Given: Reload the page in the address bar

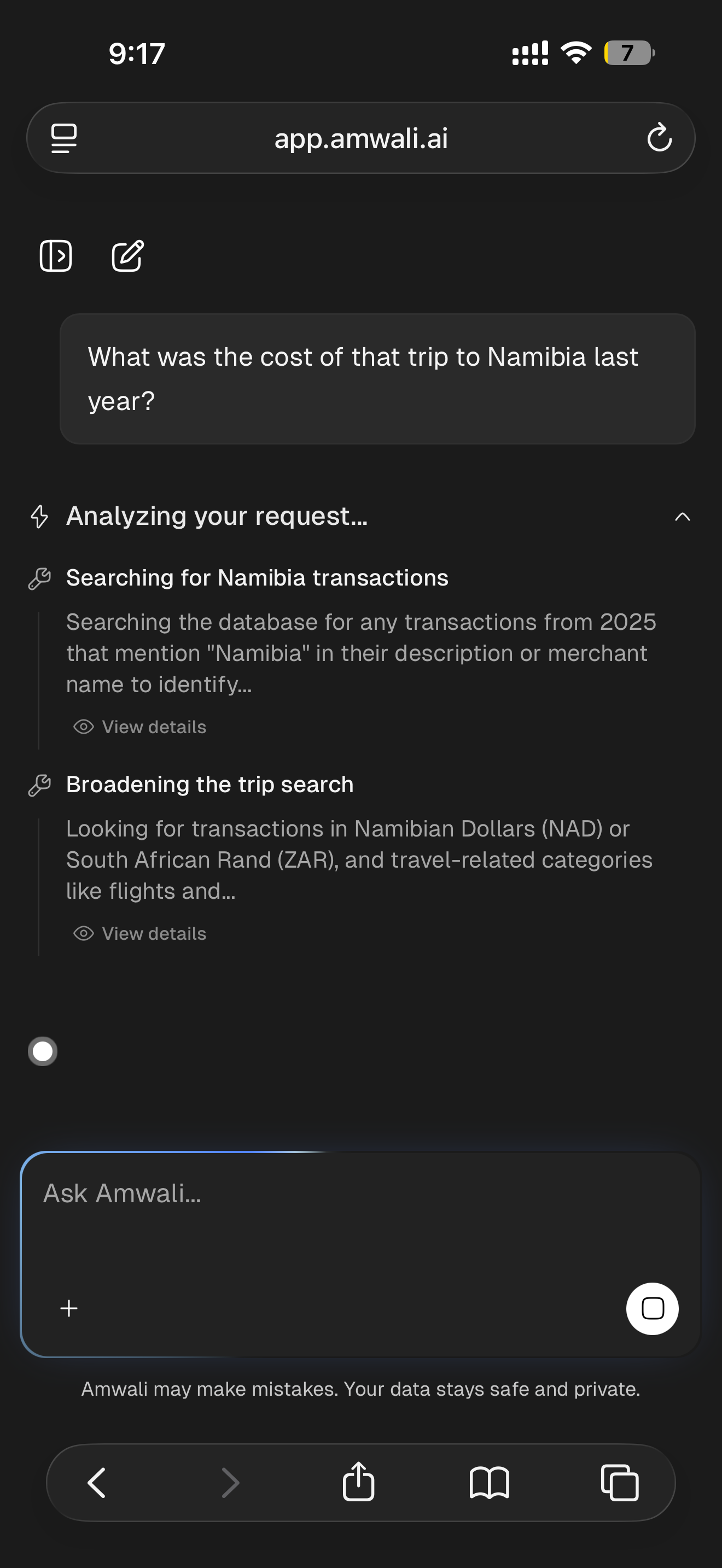Looking at the screenshot, I should (x=659, y=138).
